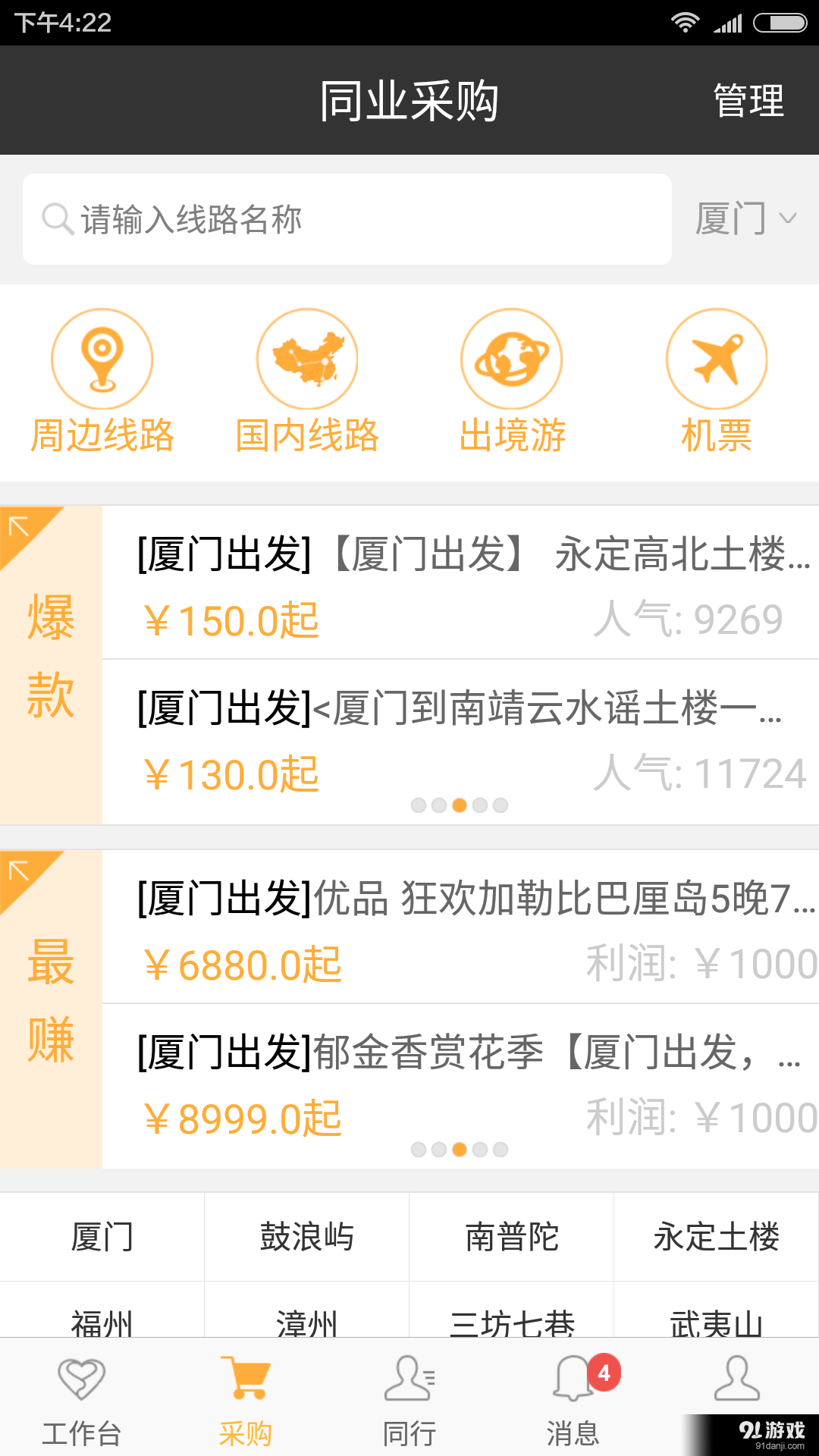Select the 鼓浪屿 destination link

[306, 1236]
